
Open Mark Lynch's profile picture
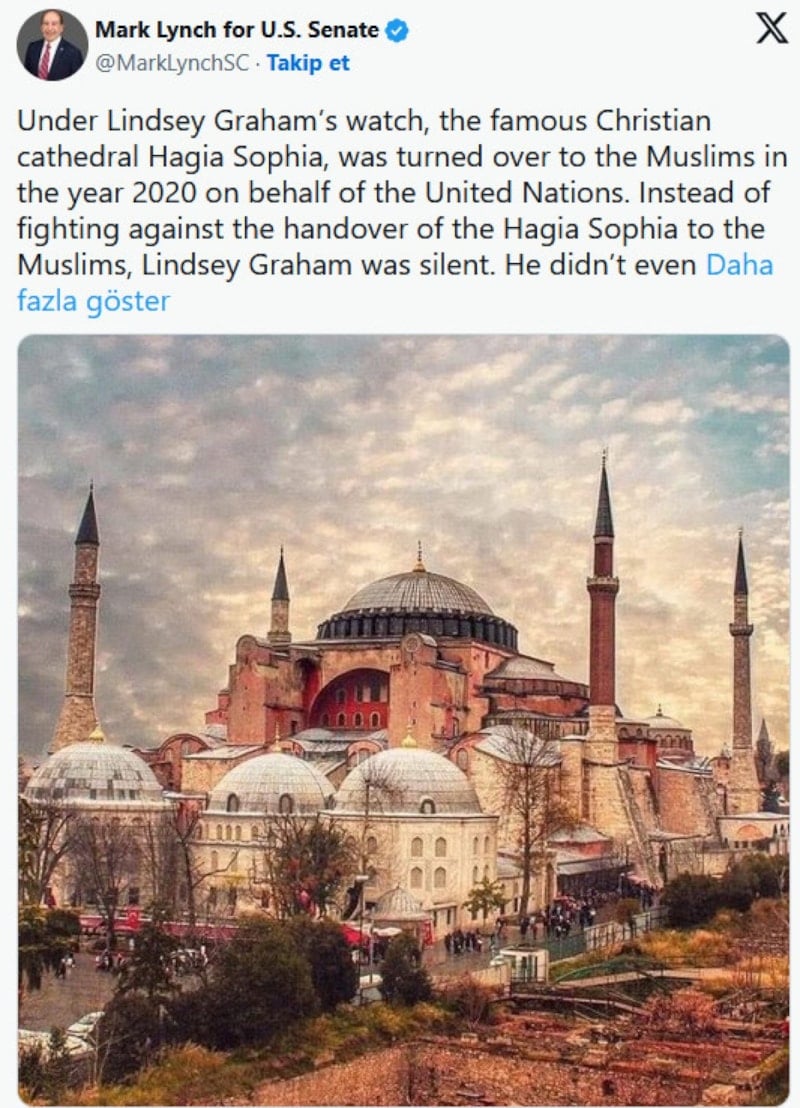tap(51, 45)
